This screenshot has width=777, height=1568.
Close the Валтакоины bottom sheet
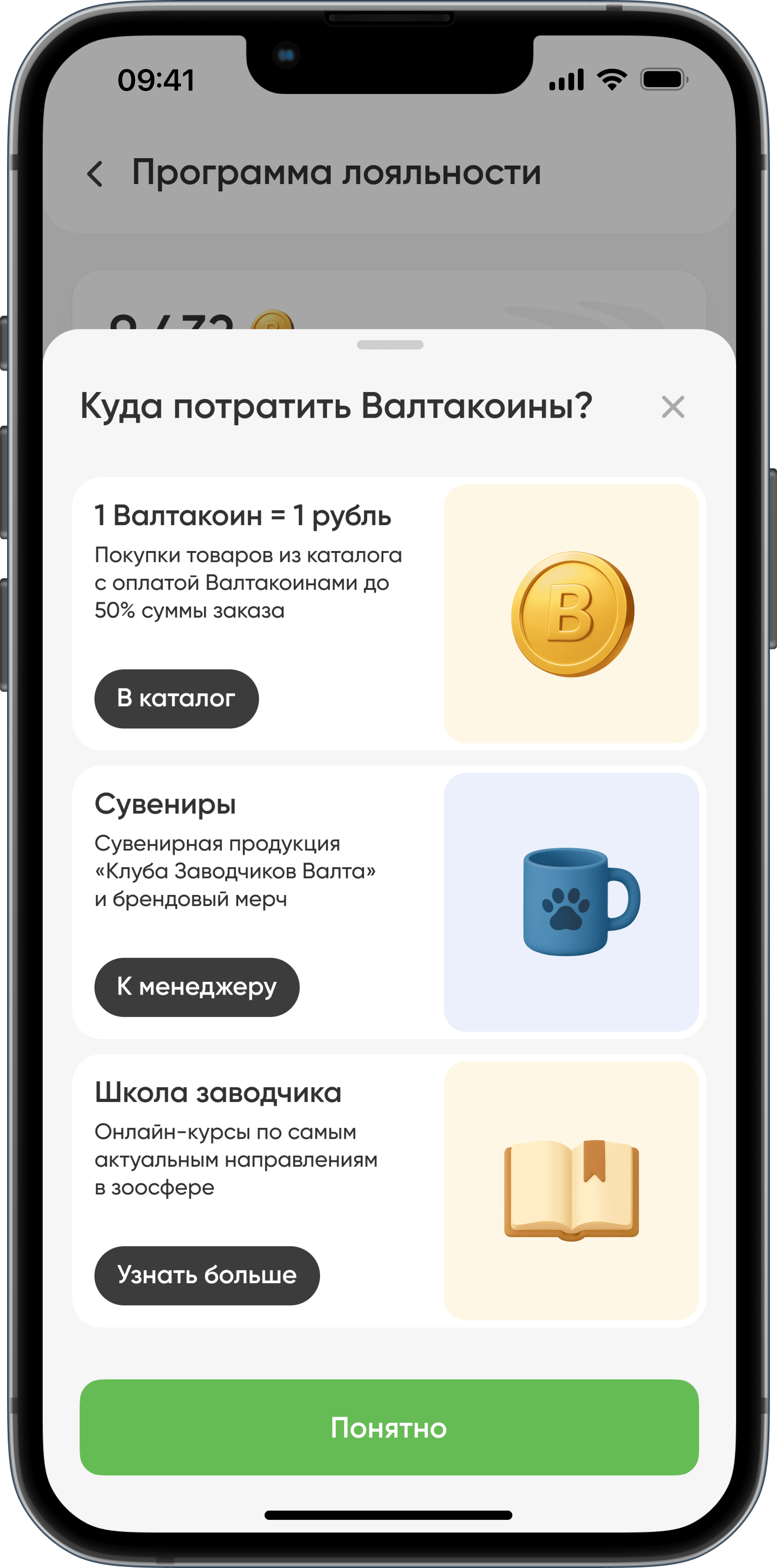pos(673,407)
